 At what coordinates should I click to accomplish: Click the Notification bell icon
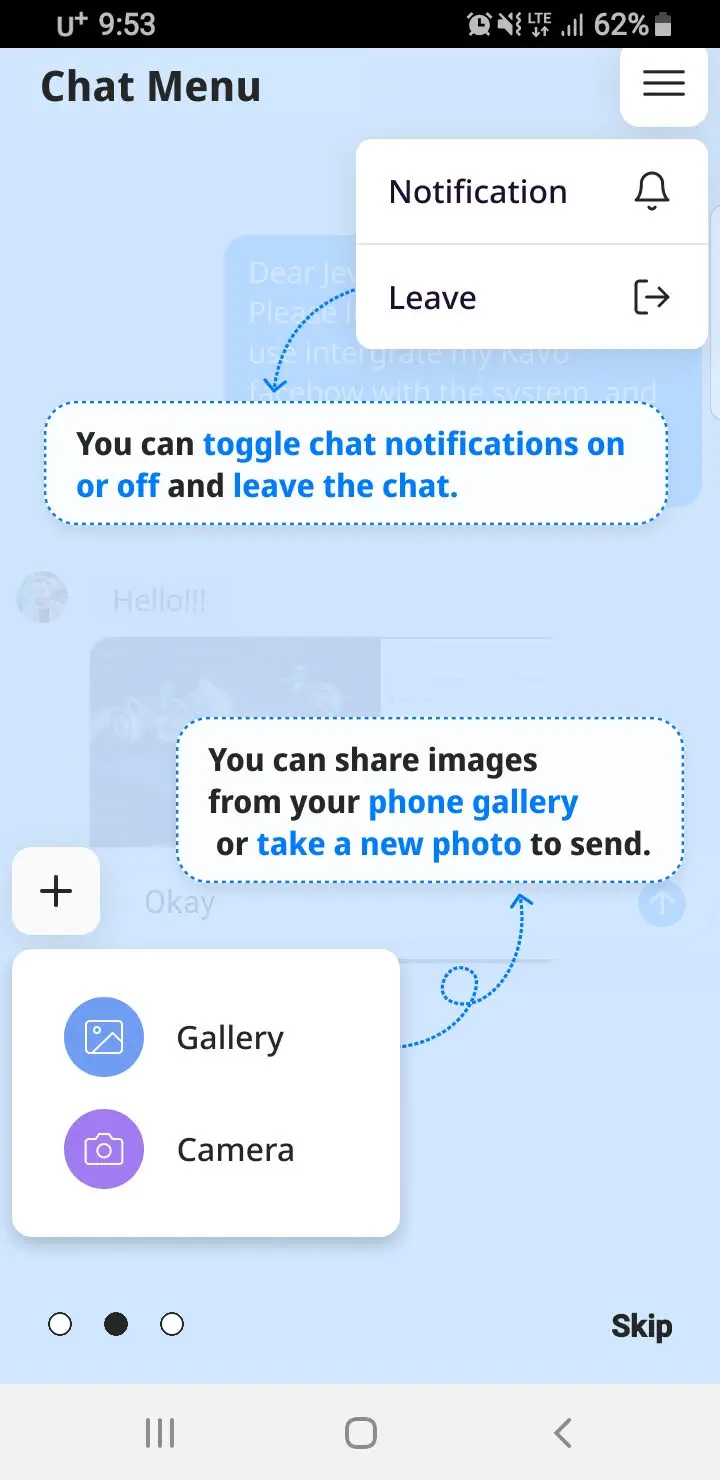(651, 191)
